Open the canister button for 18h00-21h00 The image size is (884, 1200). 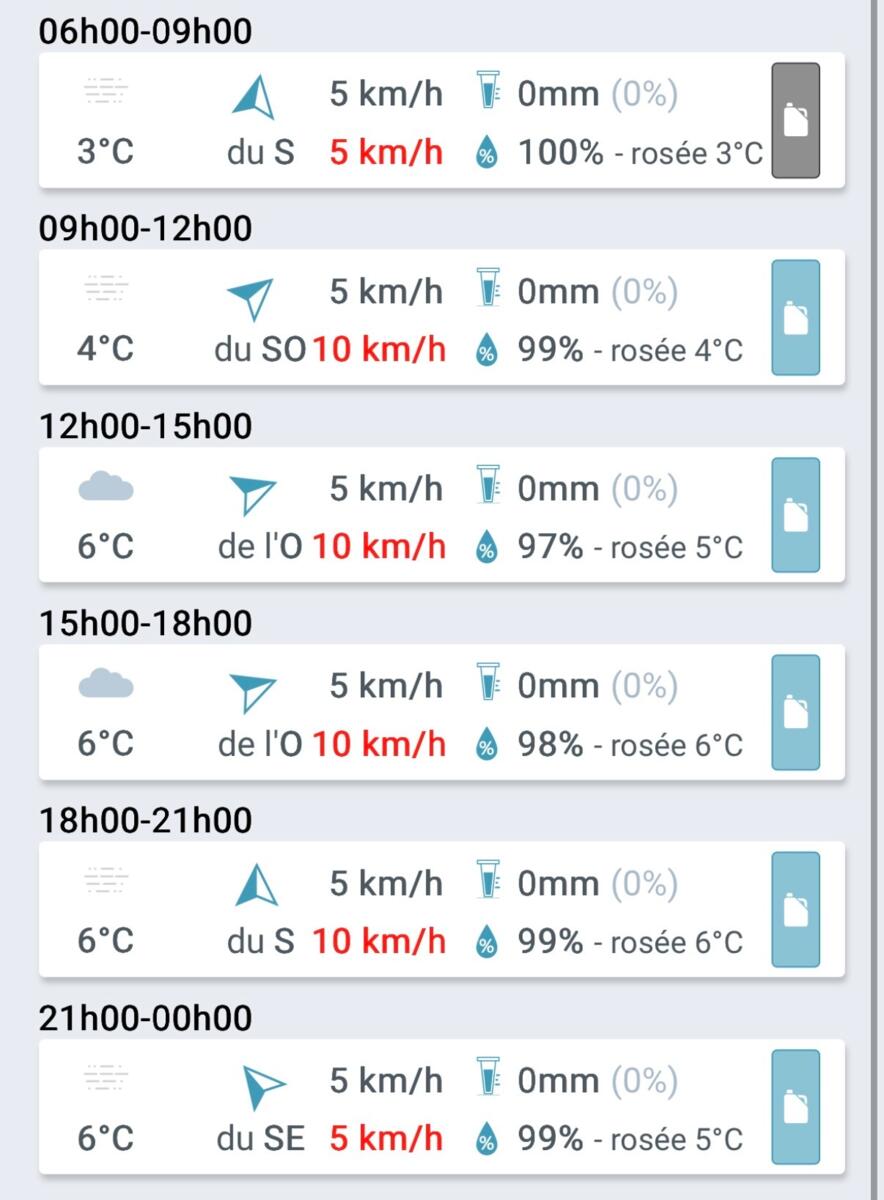point(795,909)
